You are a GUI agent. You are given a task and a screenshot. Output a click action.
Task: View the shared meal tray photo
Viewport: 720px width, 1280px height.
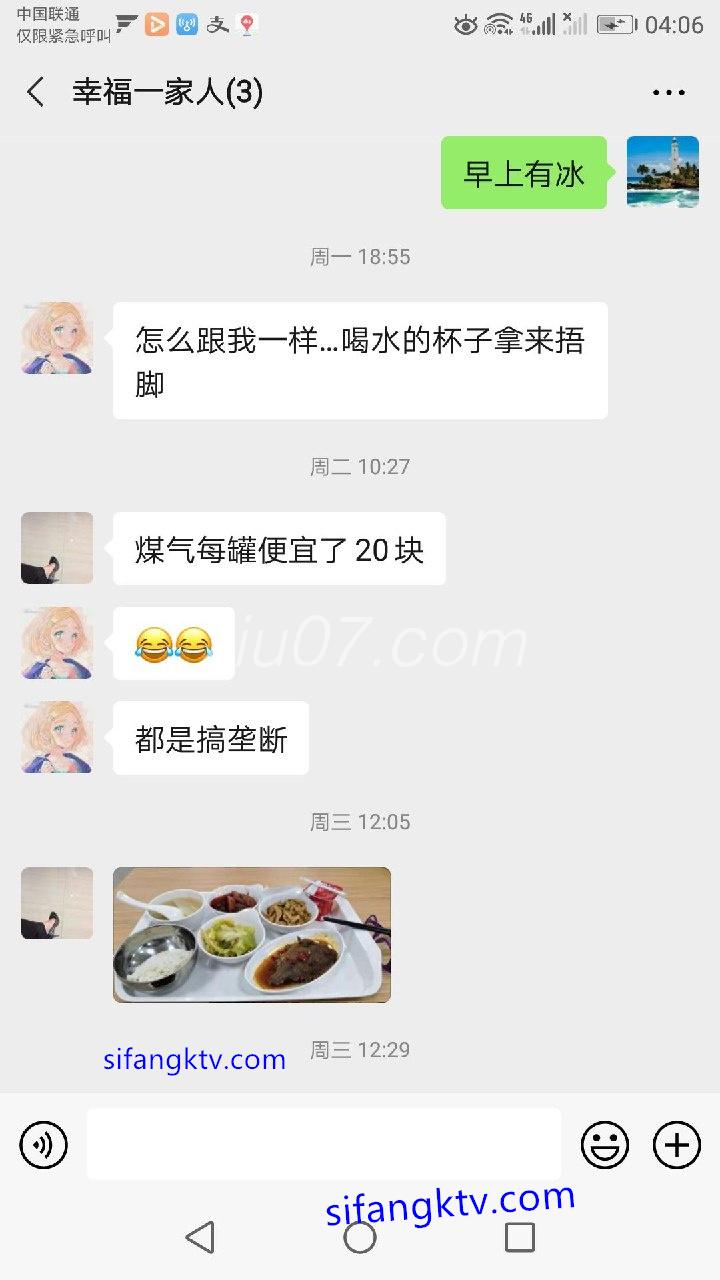tap(252, 934)
